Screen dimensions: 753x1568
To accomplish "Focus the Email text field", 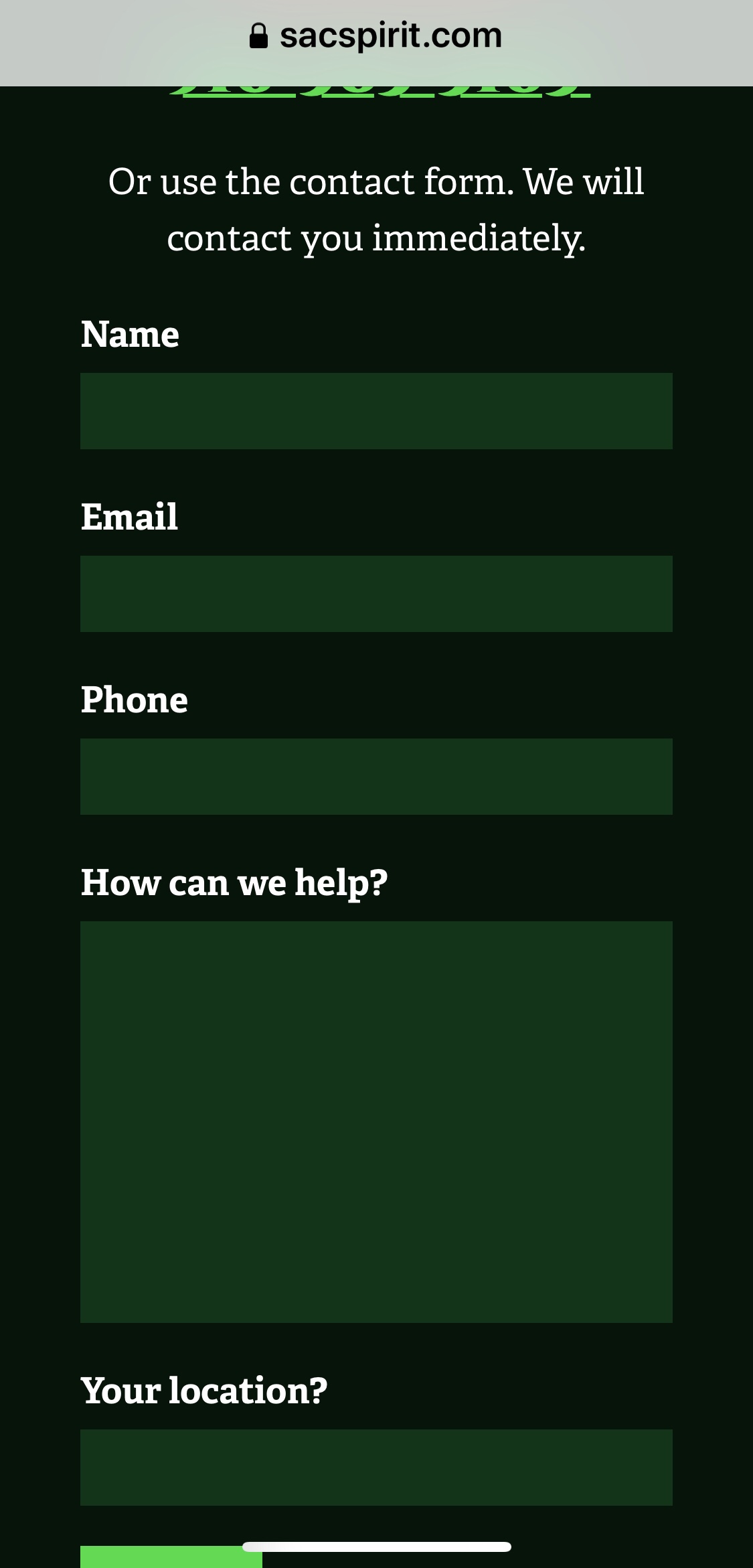I will click(376, 593).
